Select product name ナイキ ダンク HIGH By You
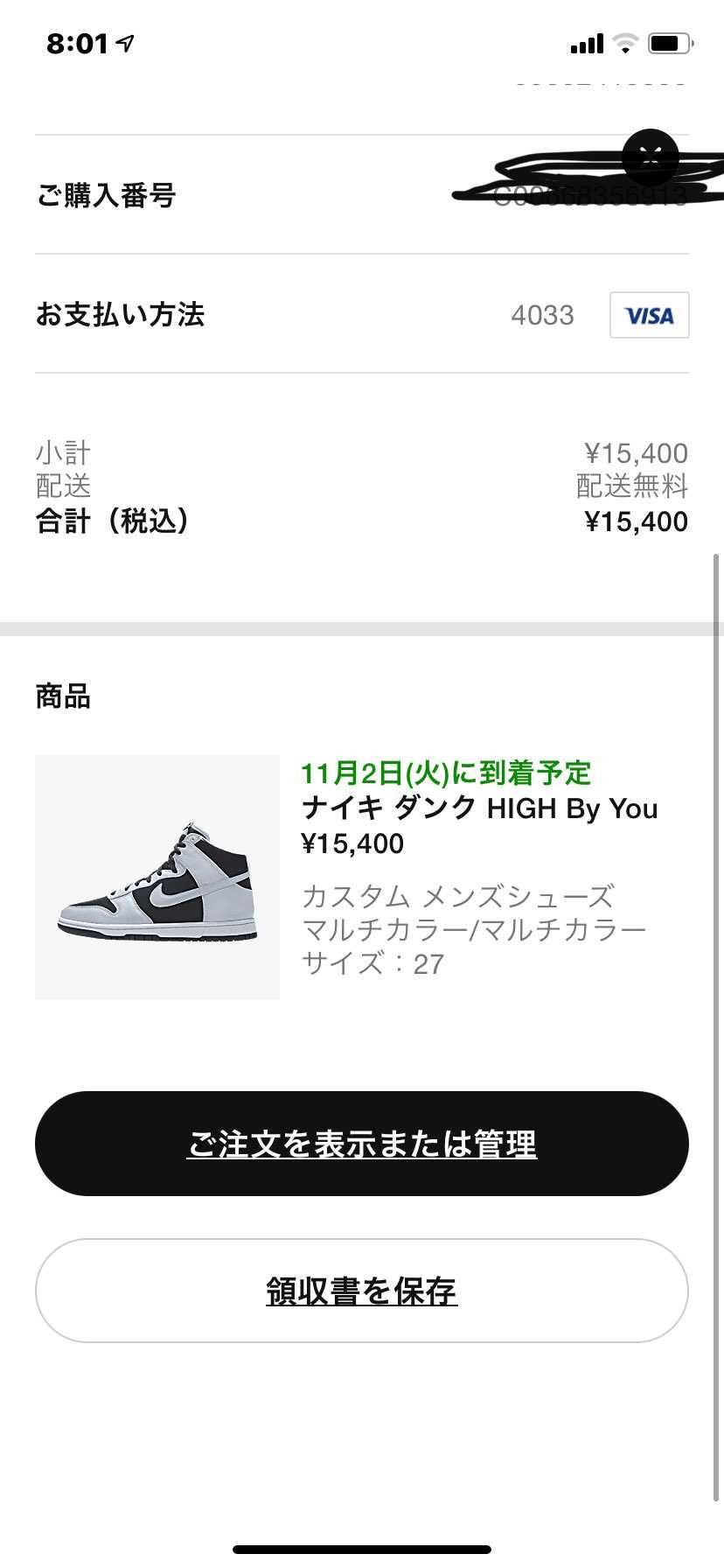The height and width of the screenshot is (1568, 724). tap(480, 809)
